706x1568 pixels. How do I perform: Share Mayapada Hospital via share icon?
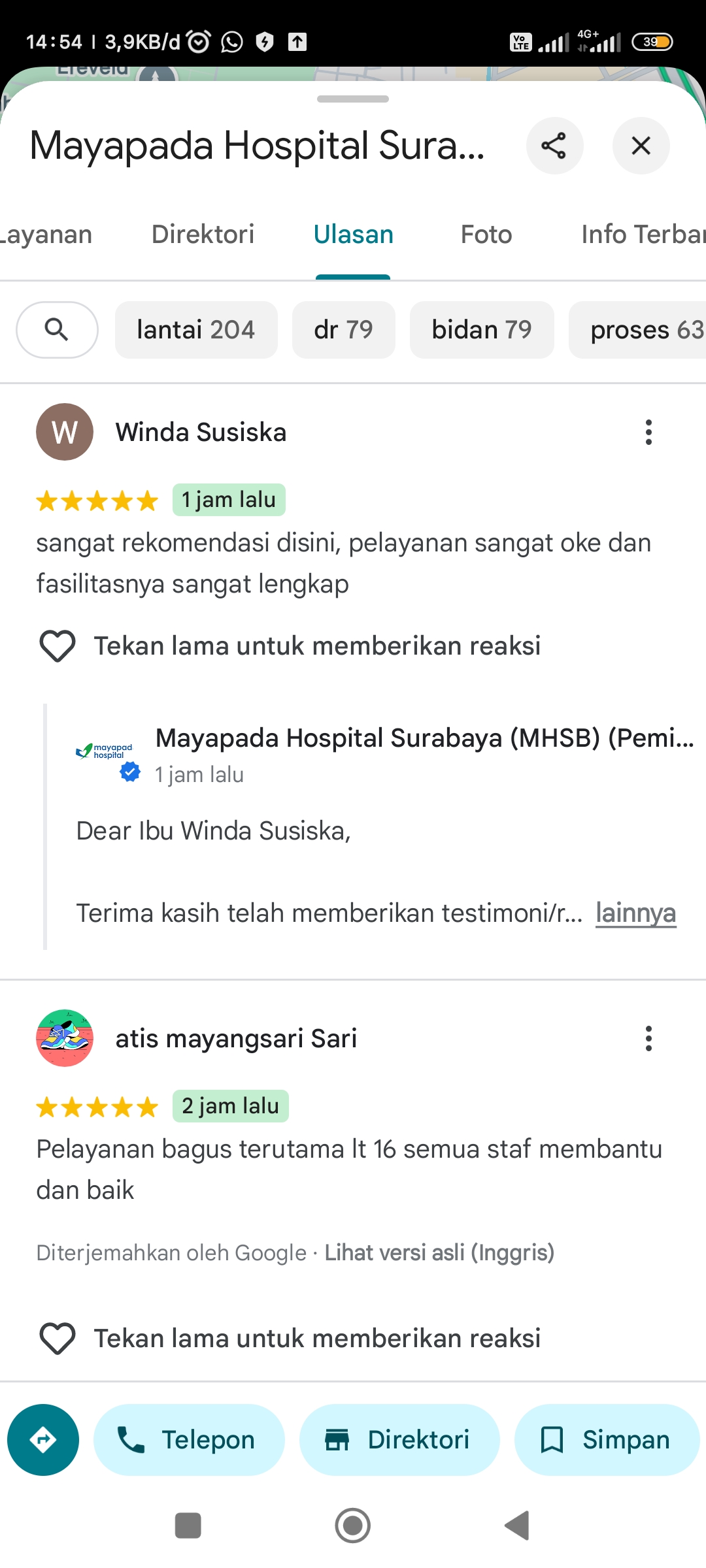pos(554,146)
